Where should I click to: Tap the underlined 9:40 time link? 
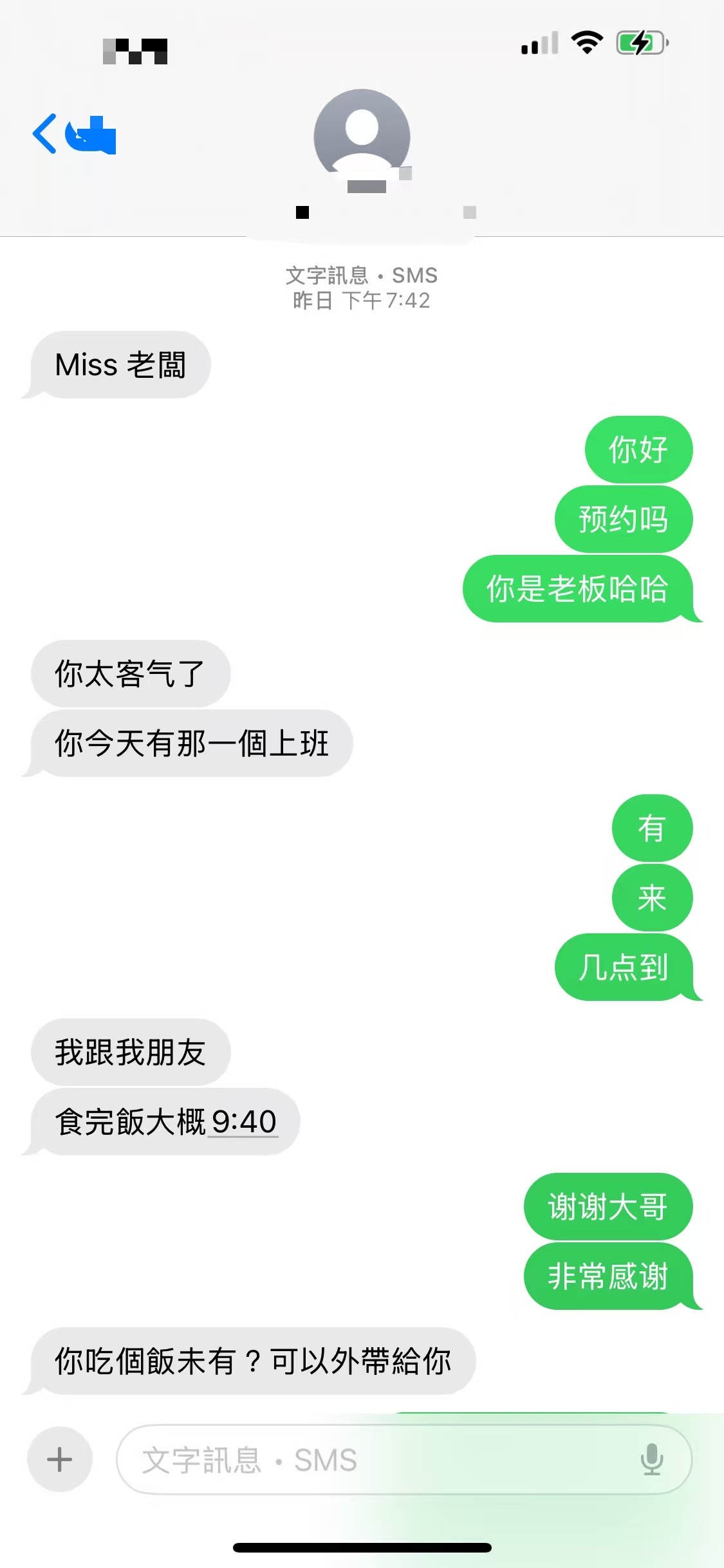[244, 1122]
